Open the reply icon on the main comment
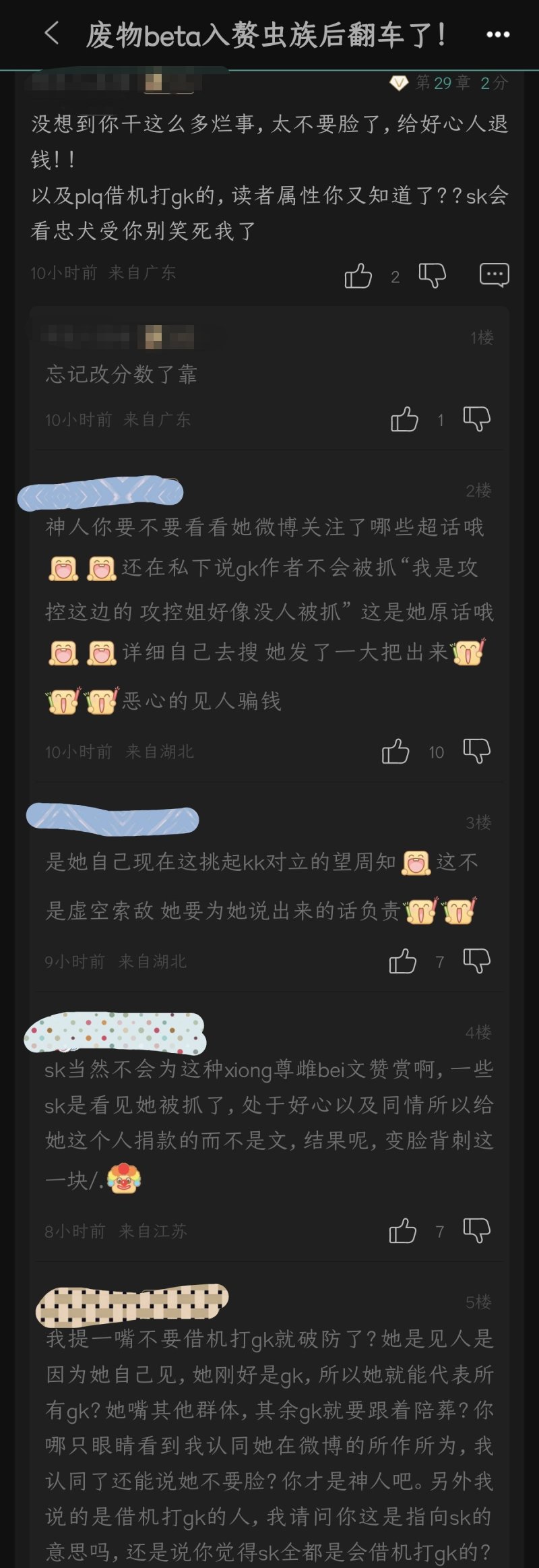 click(x=494, y=275)
